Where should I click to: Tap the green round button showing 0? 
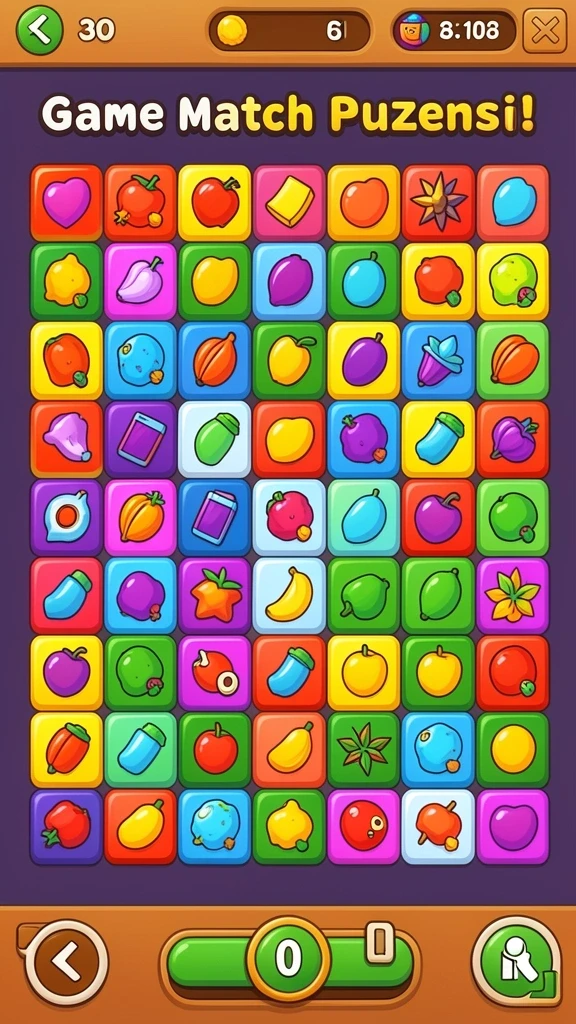pos(288,958)
